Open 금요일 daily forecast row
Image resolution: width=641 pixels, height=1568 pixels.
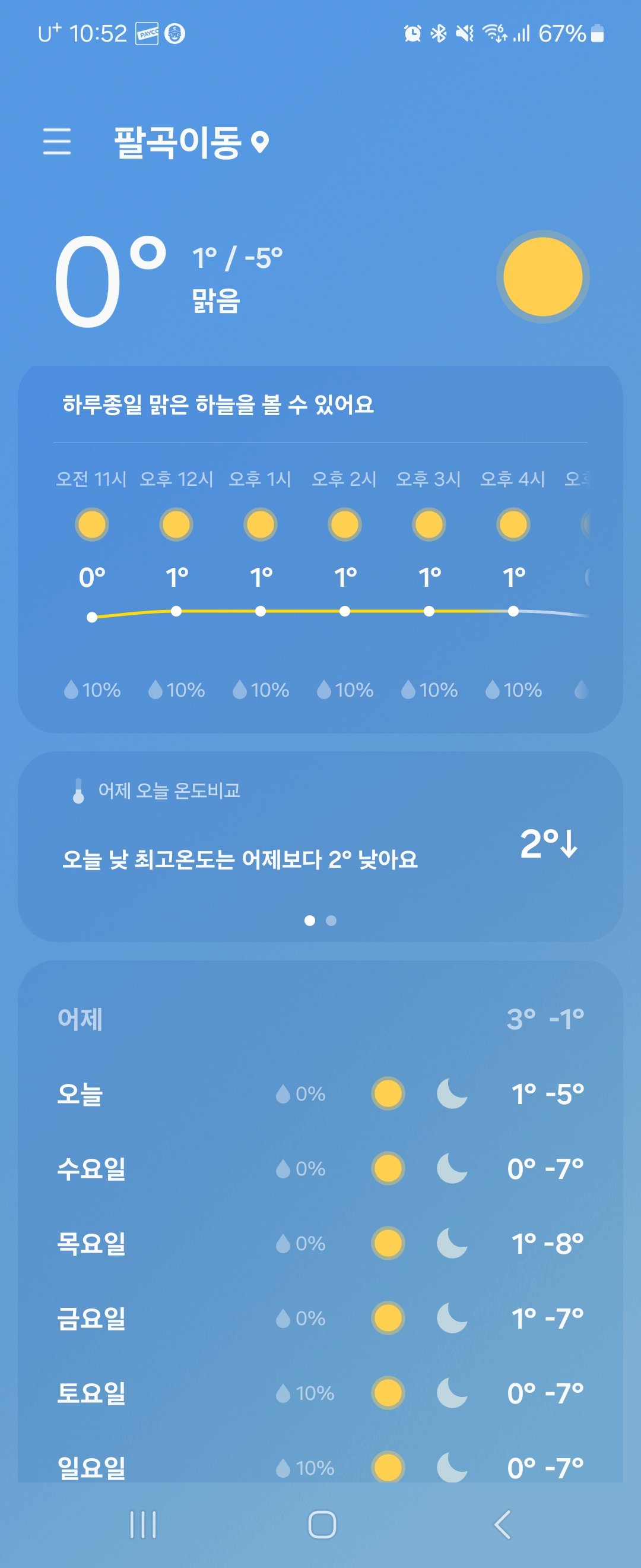[x=320, y=1319]
